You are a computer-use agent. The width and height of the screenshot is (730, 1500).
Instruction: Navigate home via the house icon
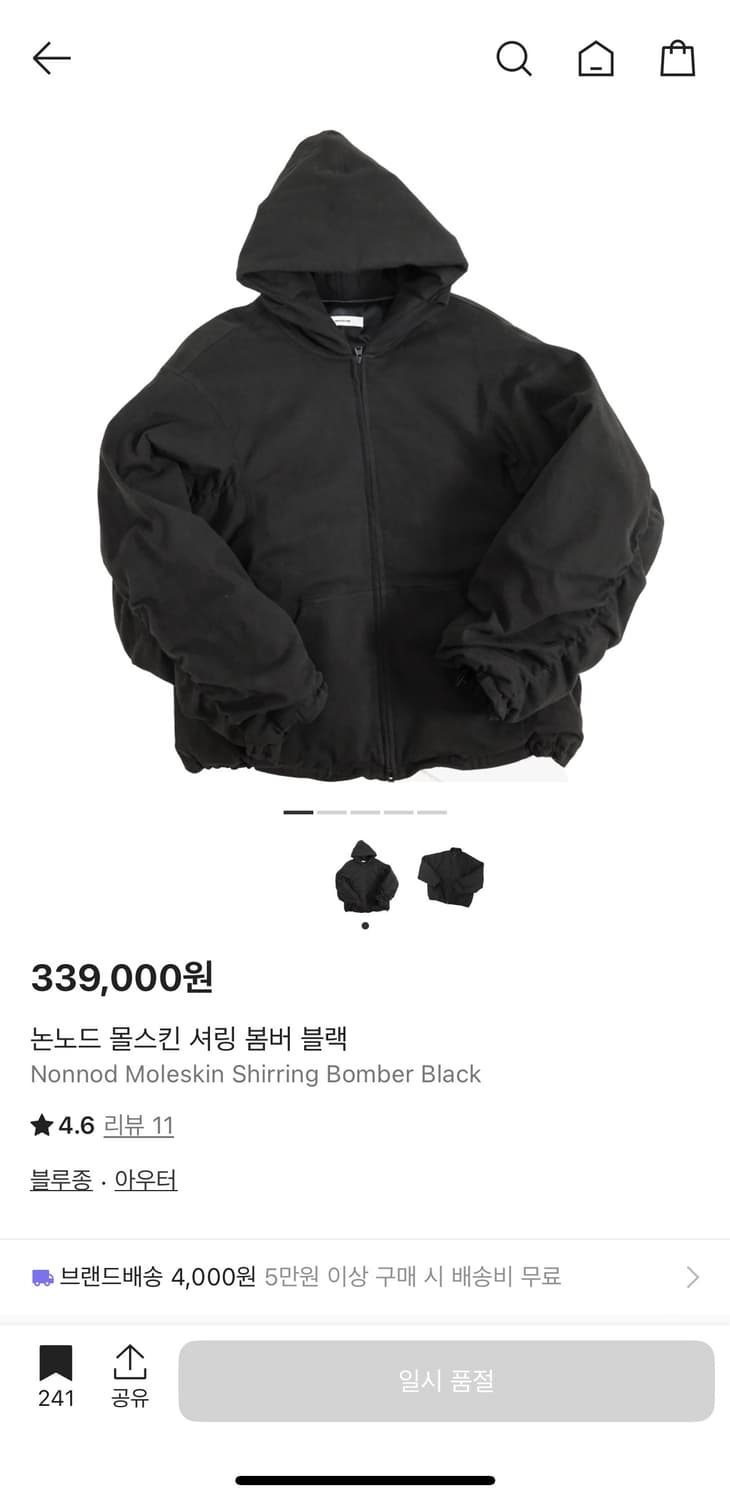pos(596,58)
